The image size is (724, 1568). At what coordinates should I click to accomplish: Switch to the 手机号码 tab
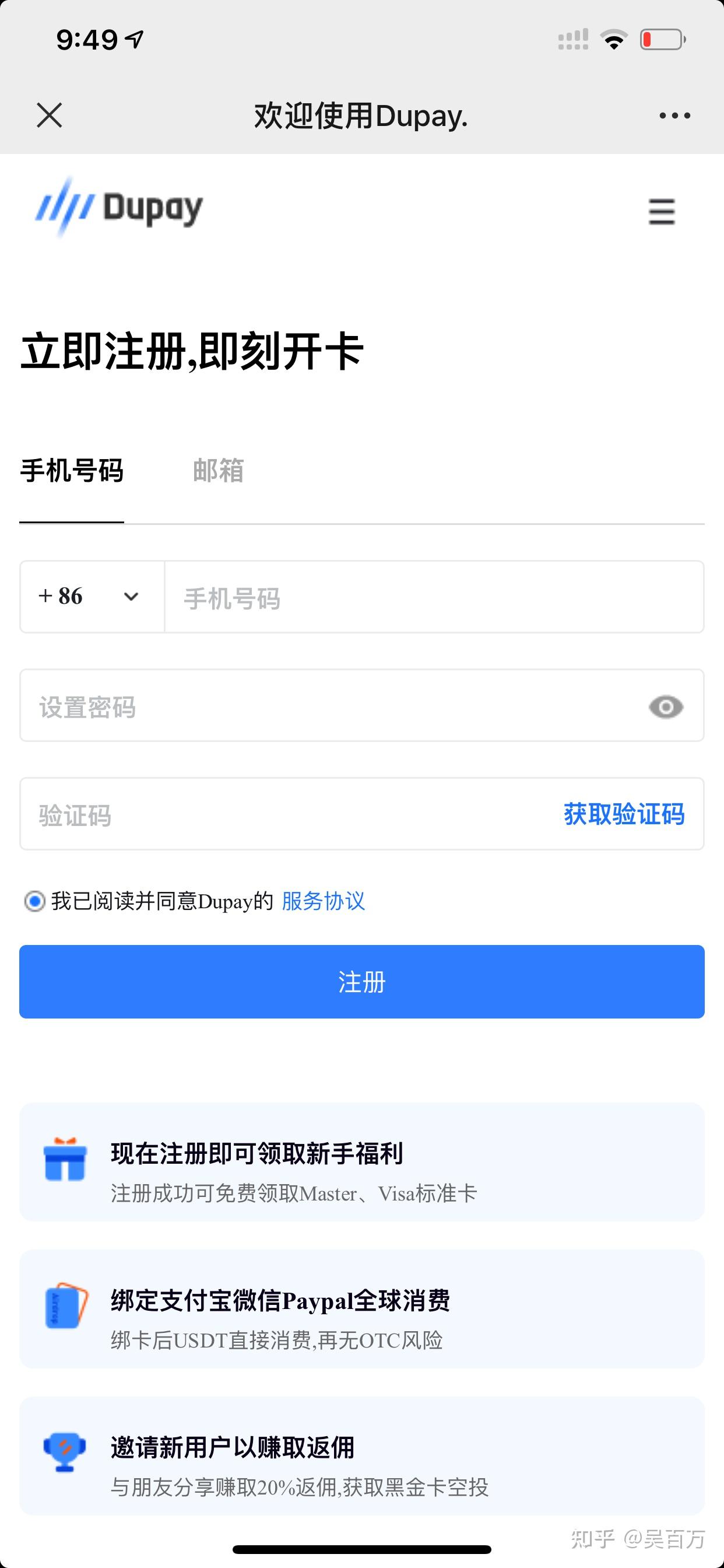tap(71, 472)
